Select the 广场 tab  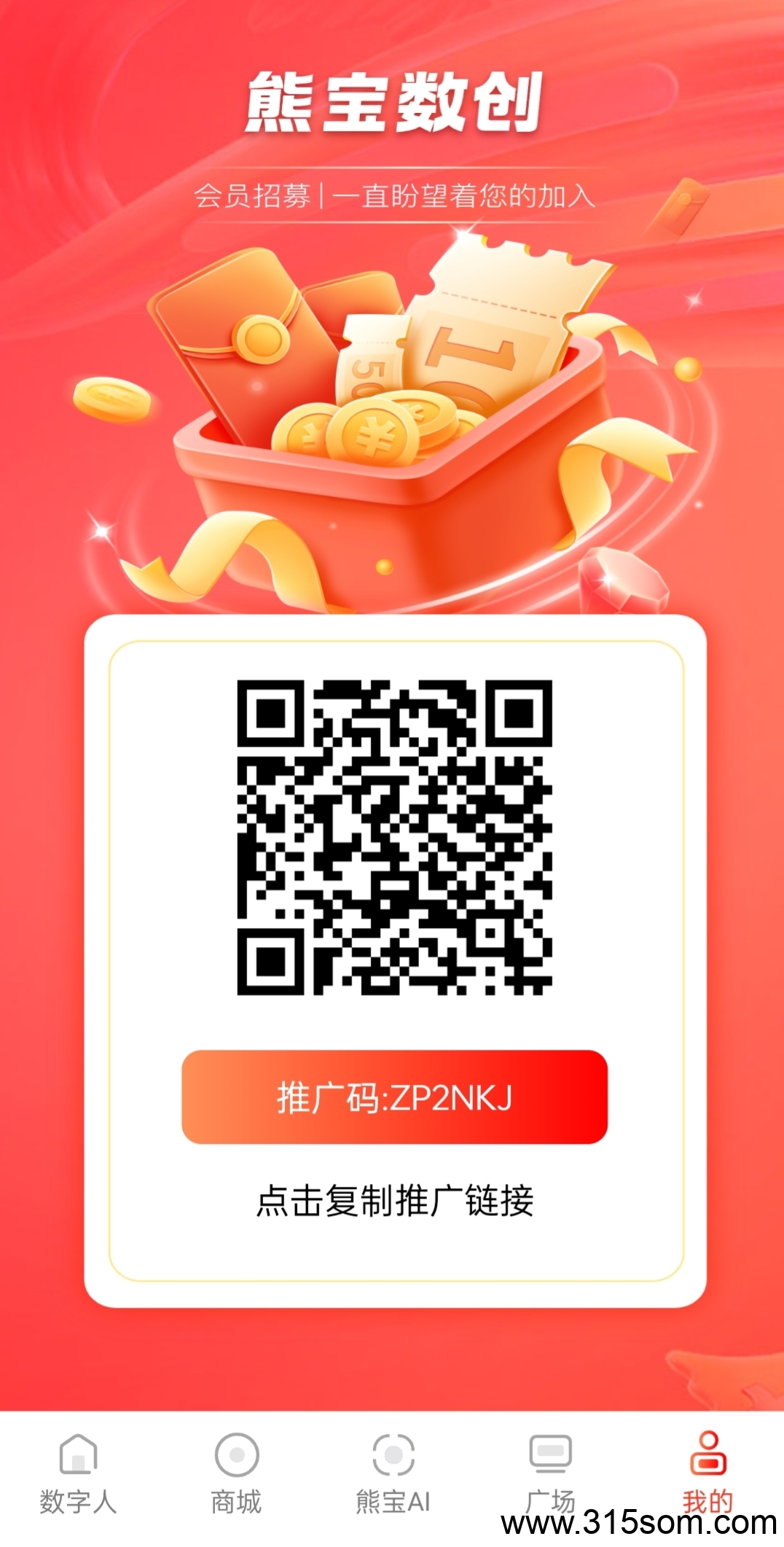550,1473
